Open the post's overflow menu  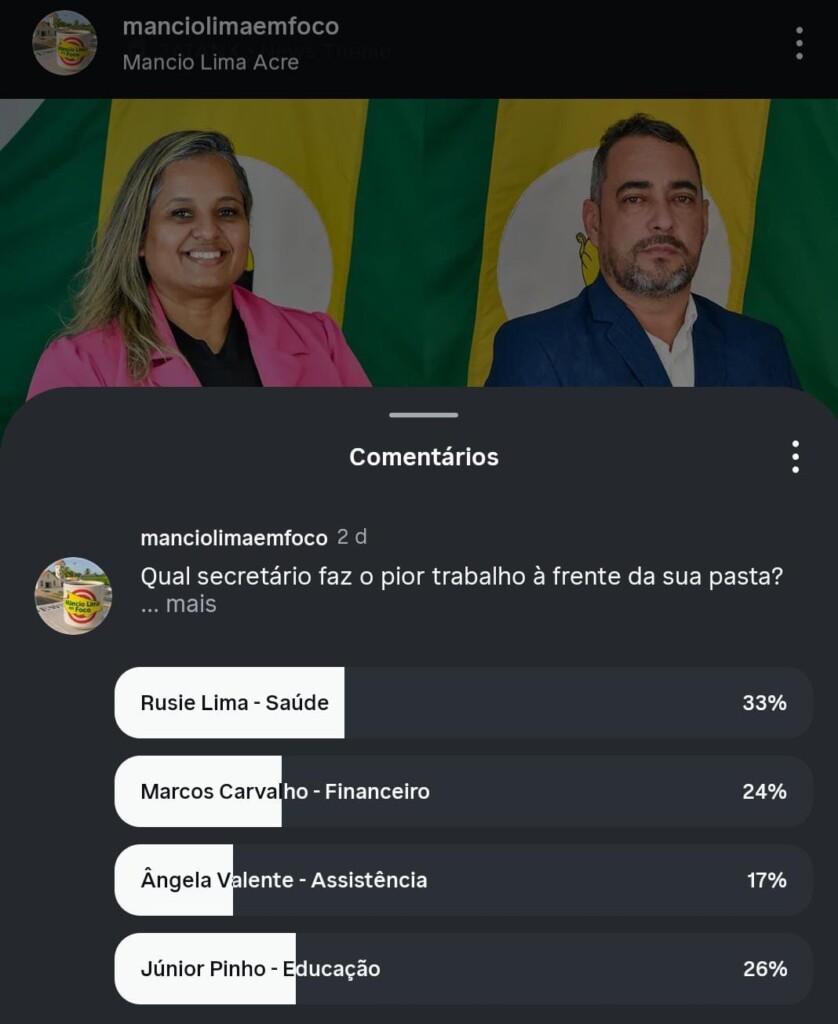799,44
